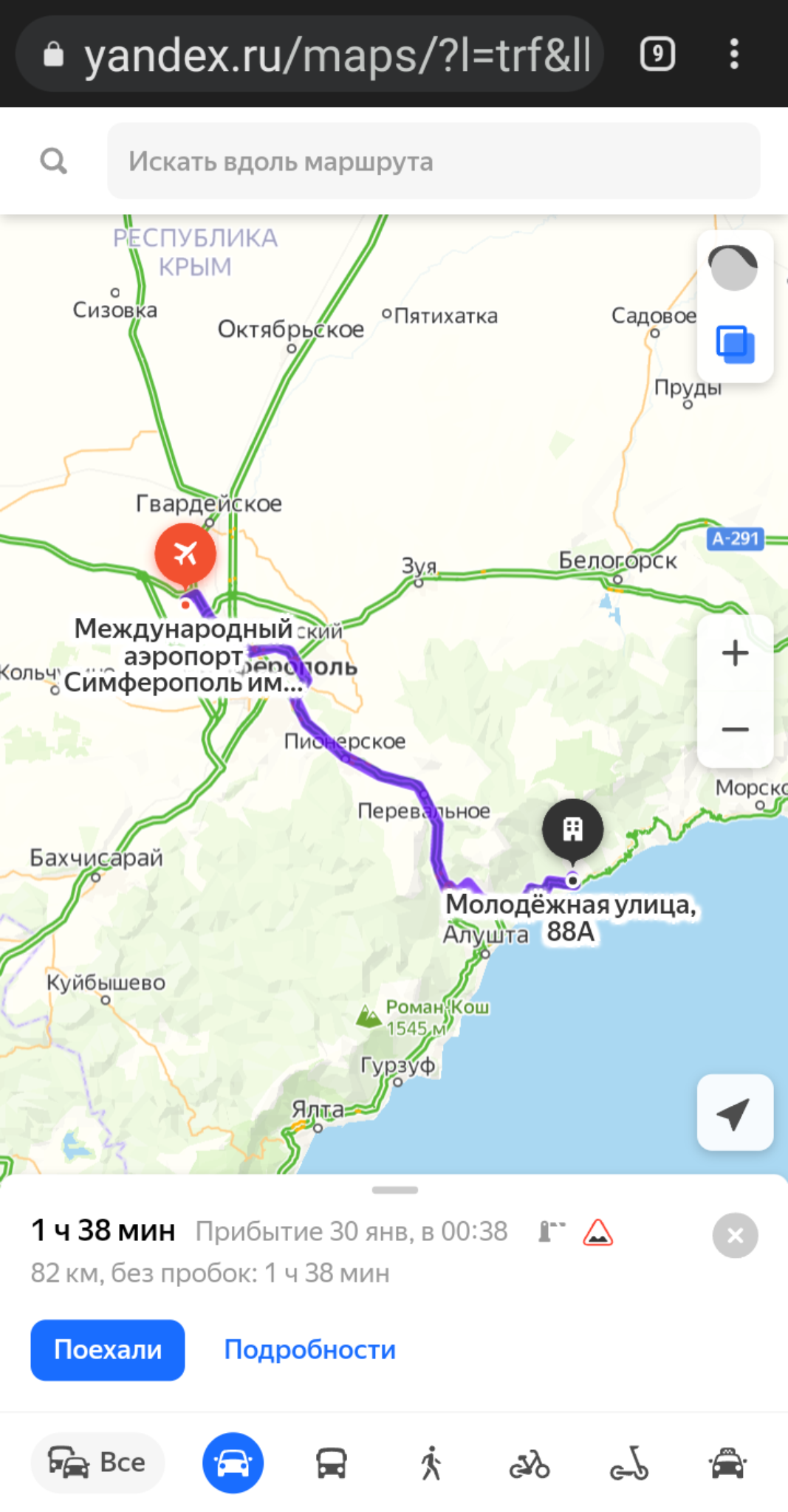The image size is (788, 1512).
Task: Switch to walking route
Action: [x=431, y=1463]
